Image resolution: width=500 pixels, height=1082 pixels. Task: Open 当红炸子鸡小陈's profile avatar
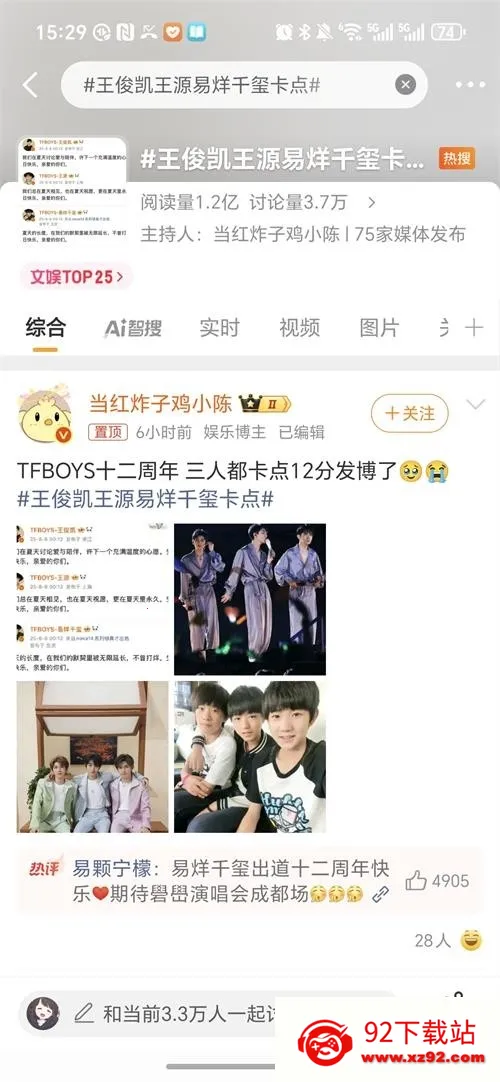45,415
